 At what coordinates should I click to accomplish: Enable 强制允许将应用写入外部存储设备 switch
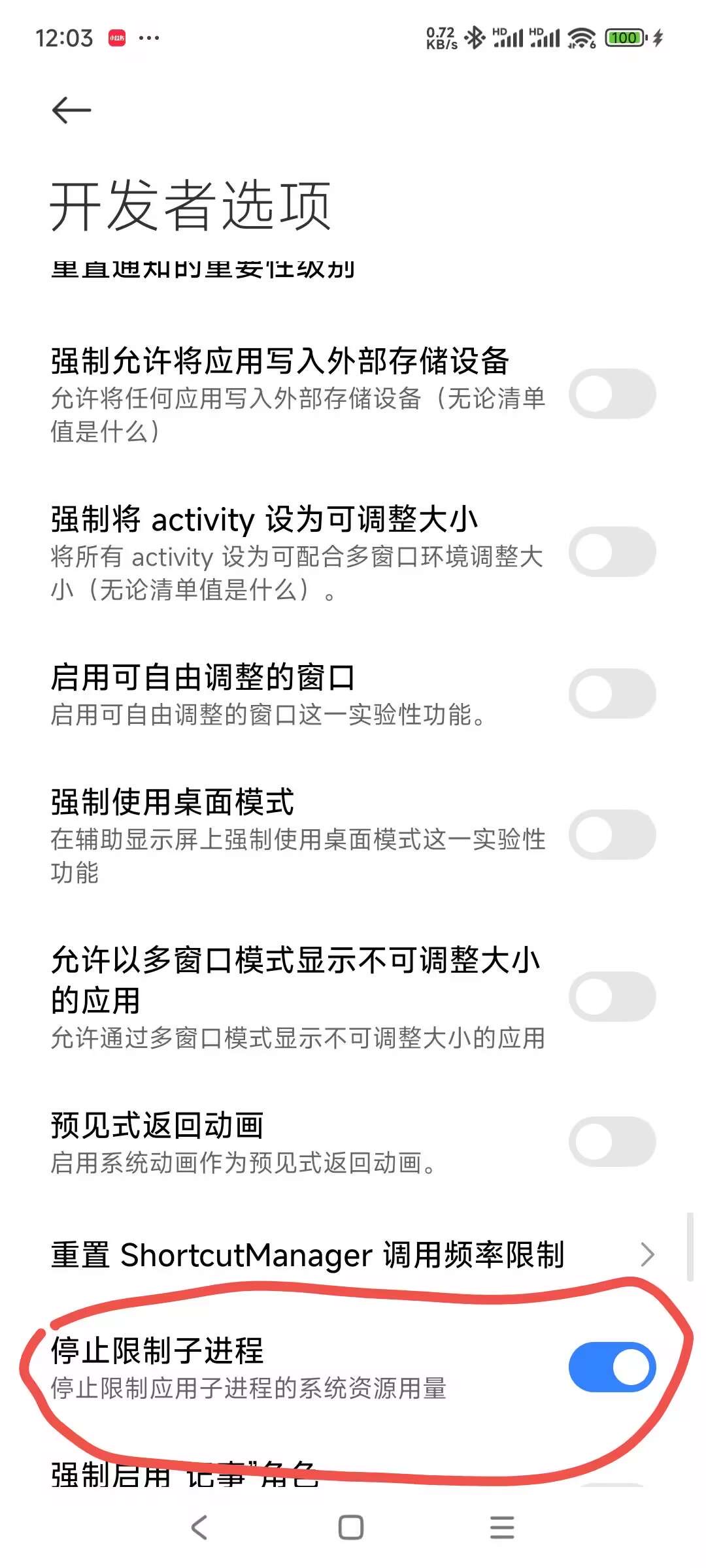coord(612,394)
